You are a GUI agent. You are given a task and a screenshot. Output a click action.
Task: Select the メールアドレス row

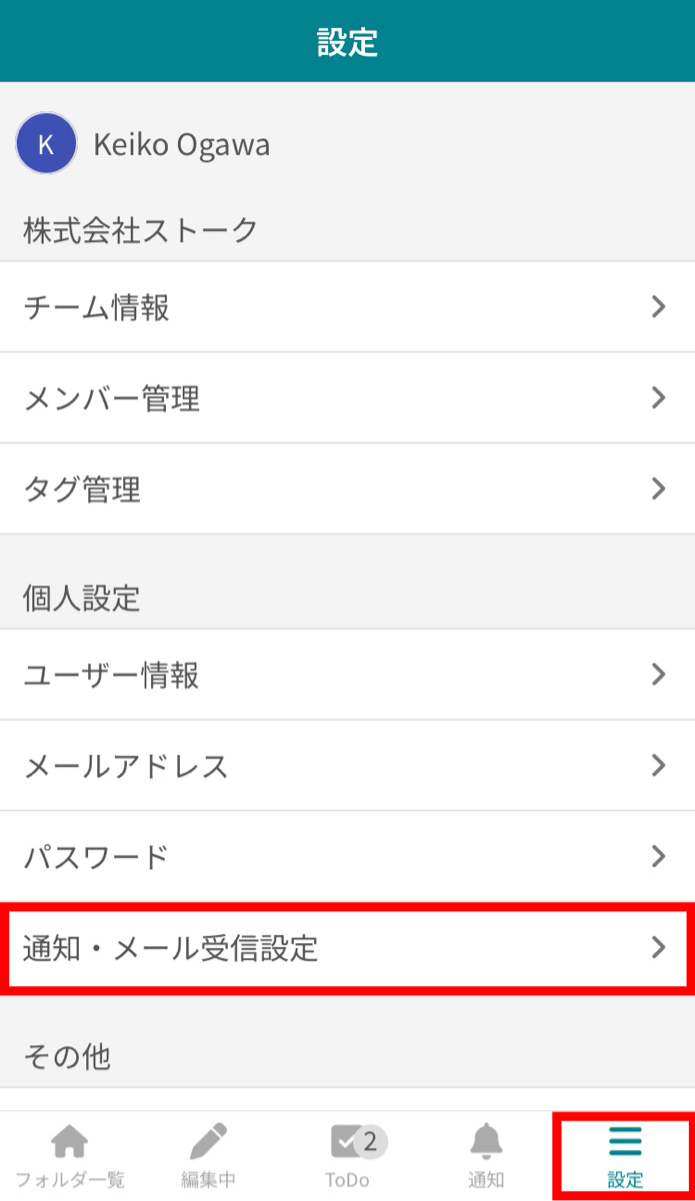click(x=347, y=766)
